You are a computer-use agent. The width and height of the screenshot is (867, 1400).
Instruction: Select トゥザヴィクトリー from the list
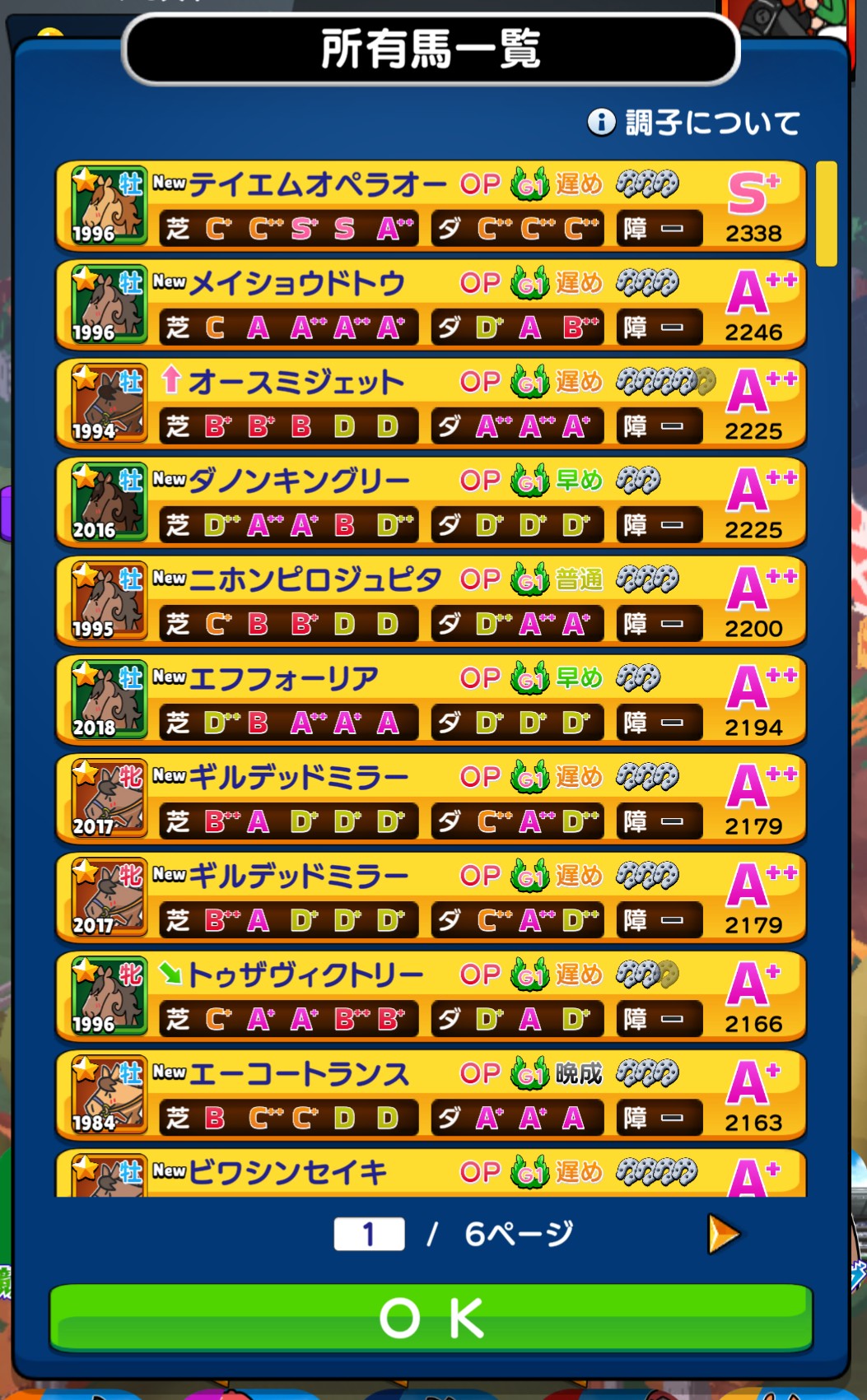coord(431,996)
